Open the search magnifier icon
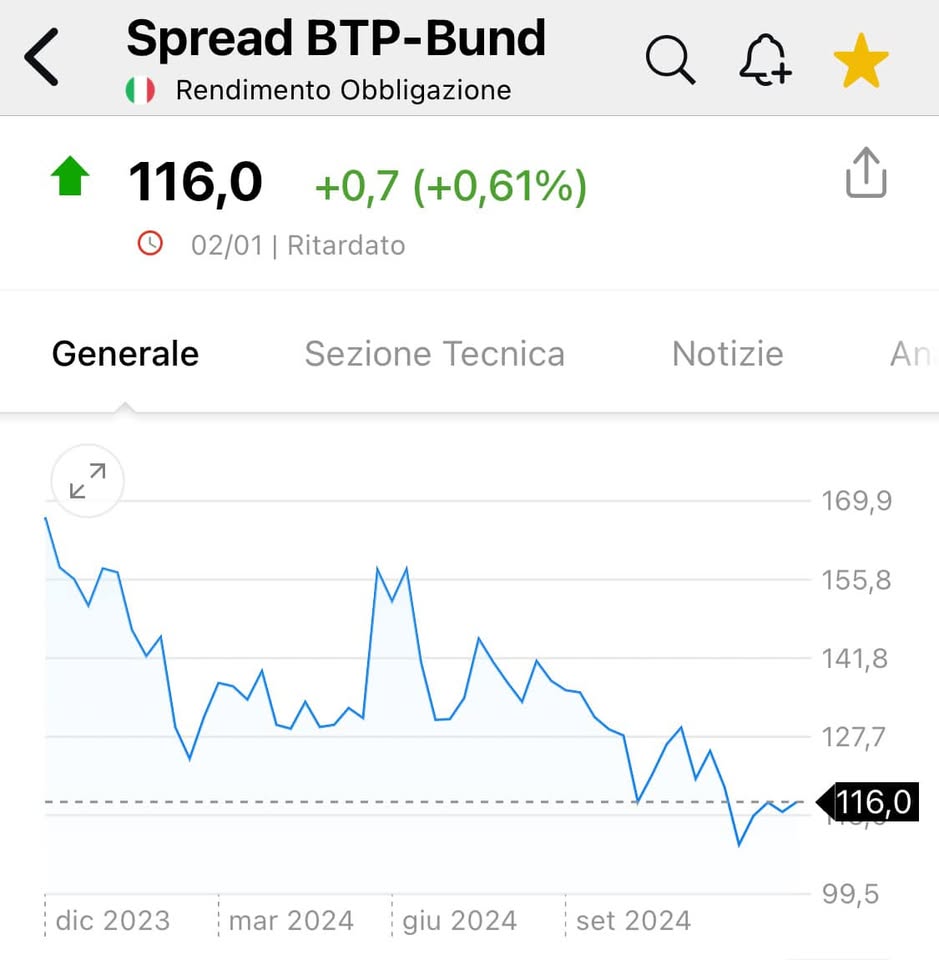 tap(669, 60)
